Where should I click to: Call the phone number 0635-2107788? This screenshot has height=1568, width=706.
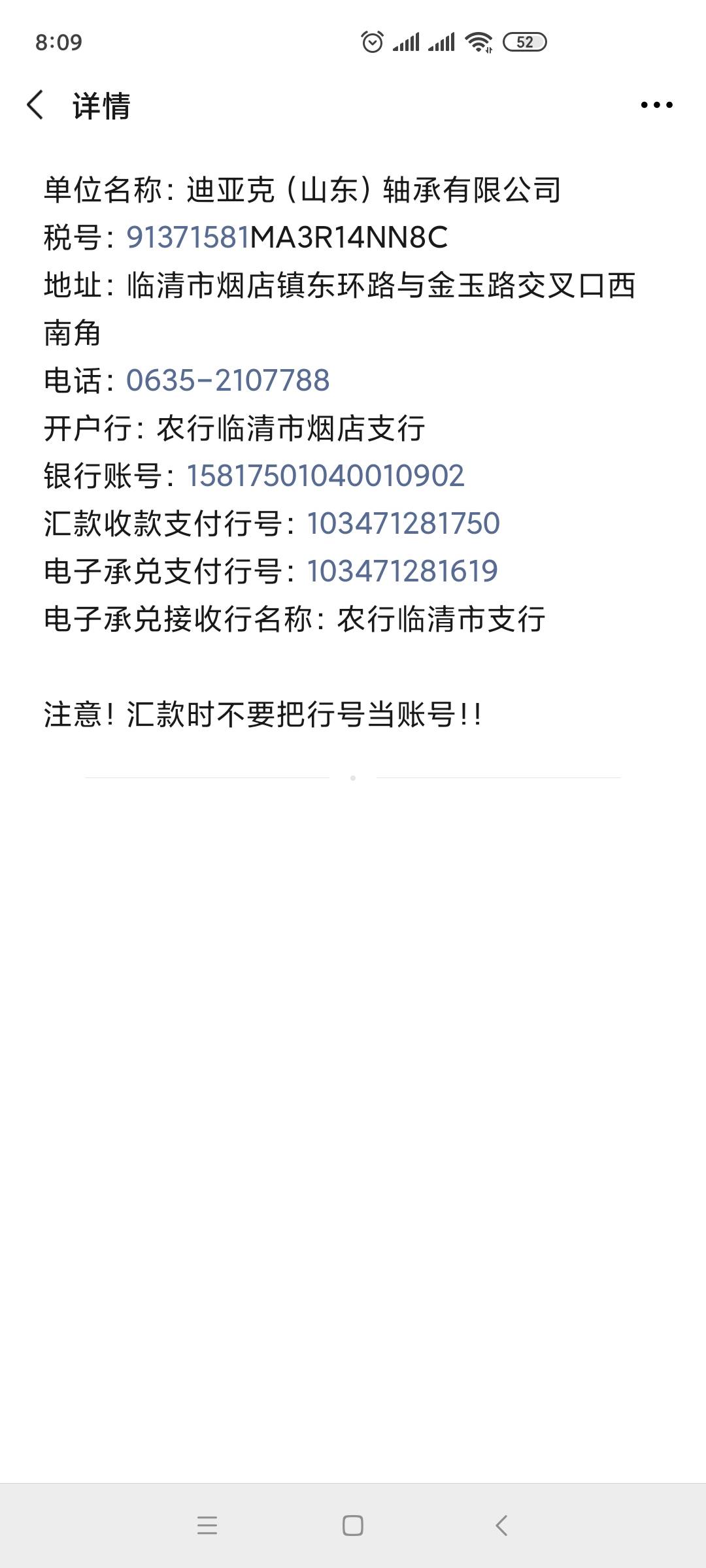point(227,381)
